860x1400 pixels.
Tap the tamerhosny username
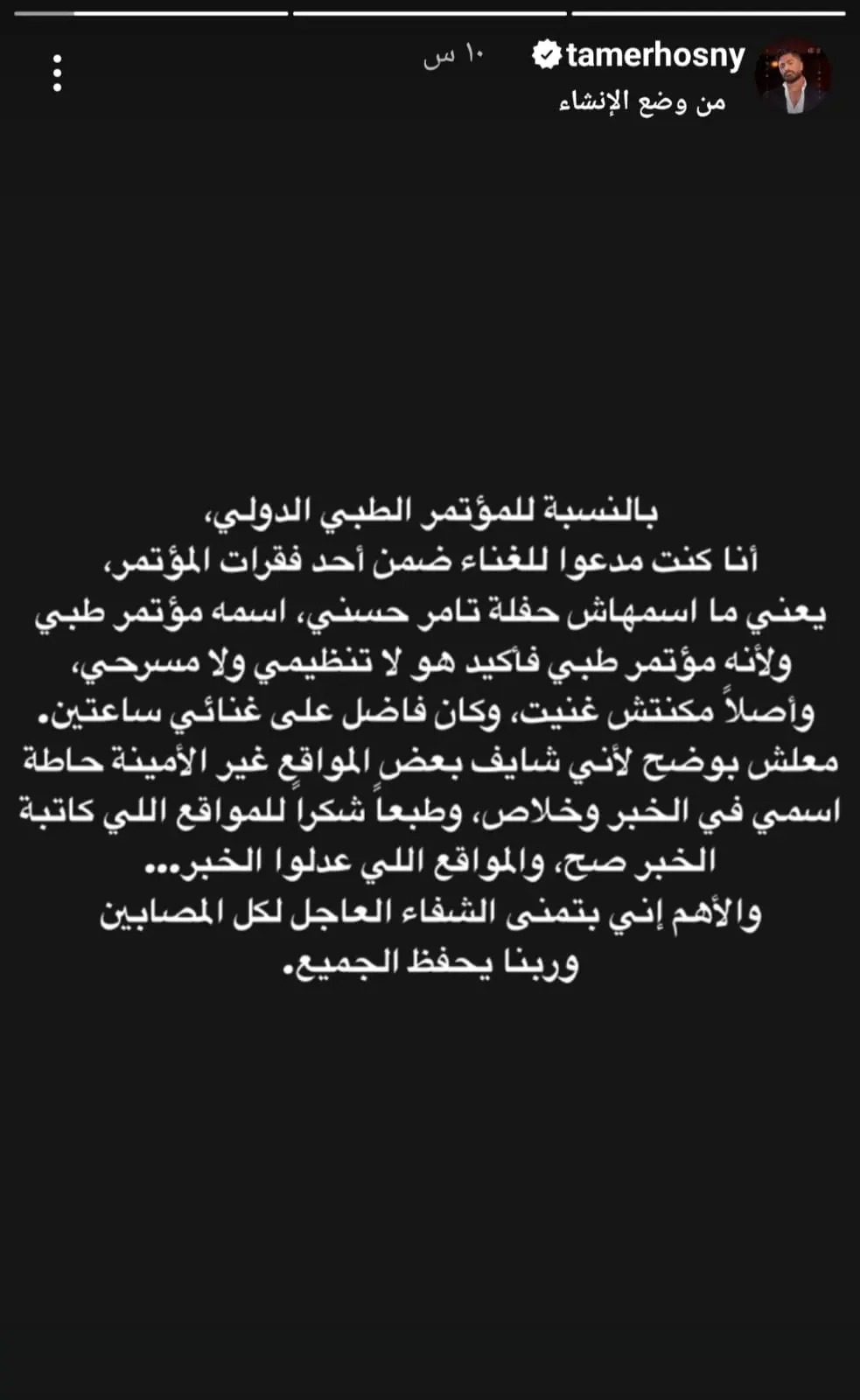655,56
